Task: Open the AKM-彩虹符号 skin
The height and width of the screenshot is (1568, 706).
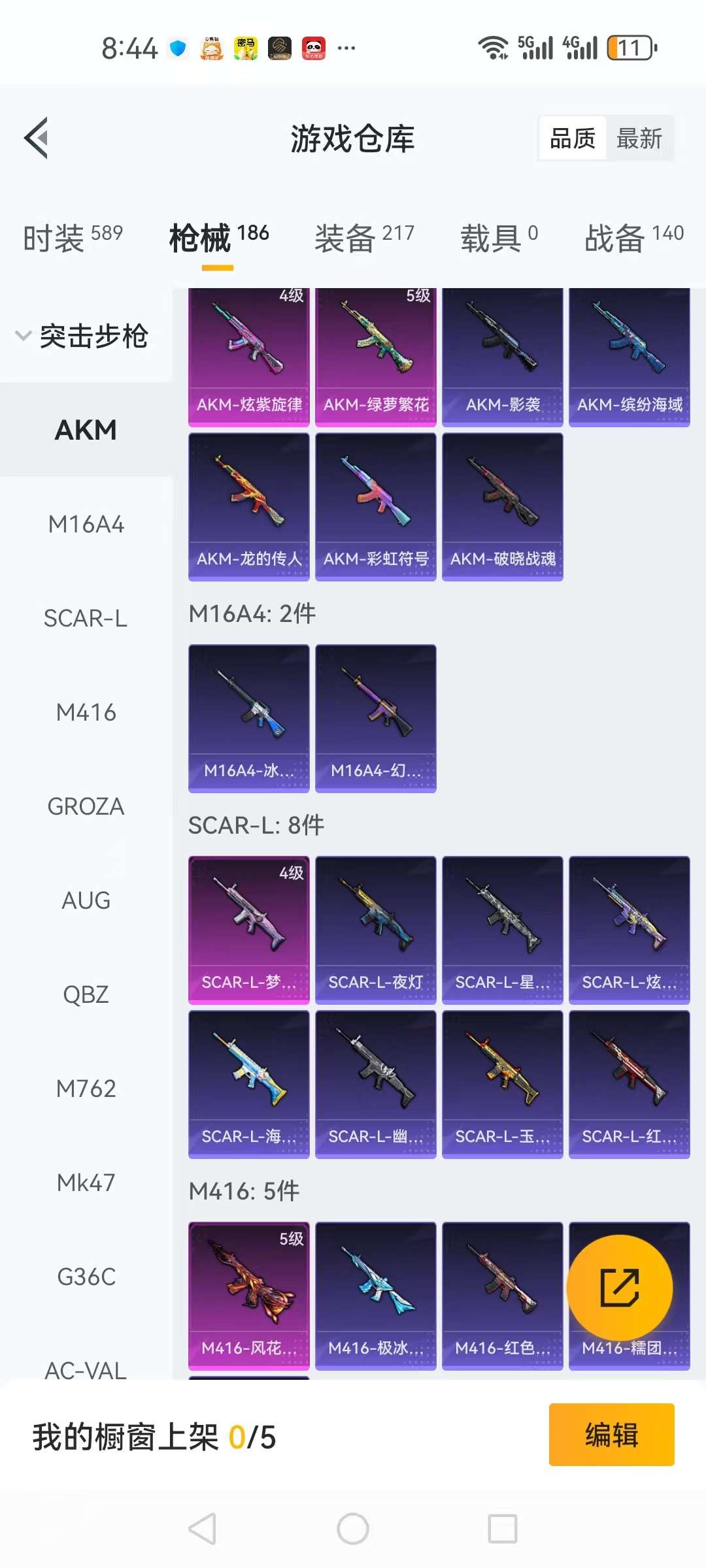Action: click(375, 506)
